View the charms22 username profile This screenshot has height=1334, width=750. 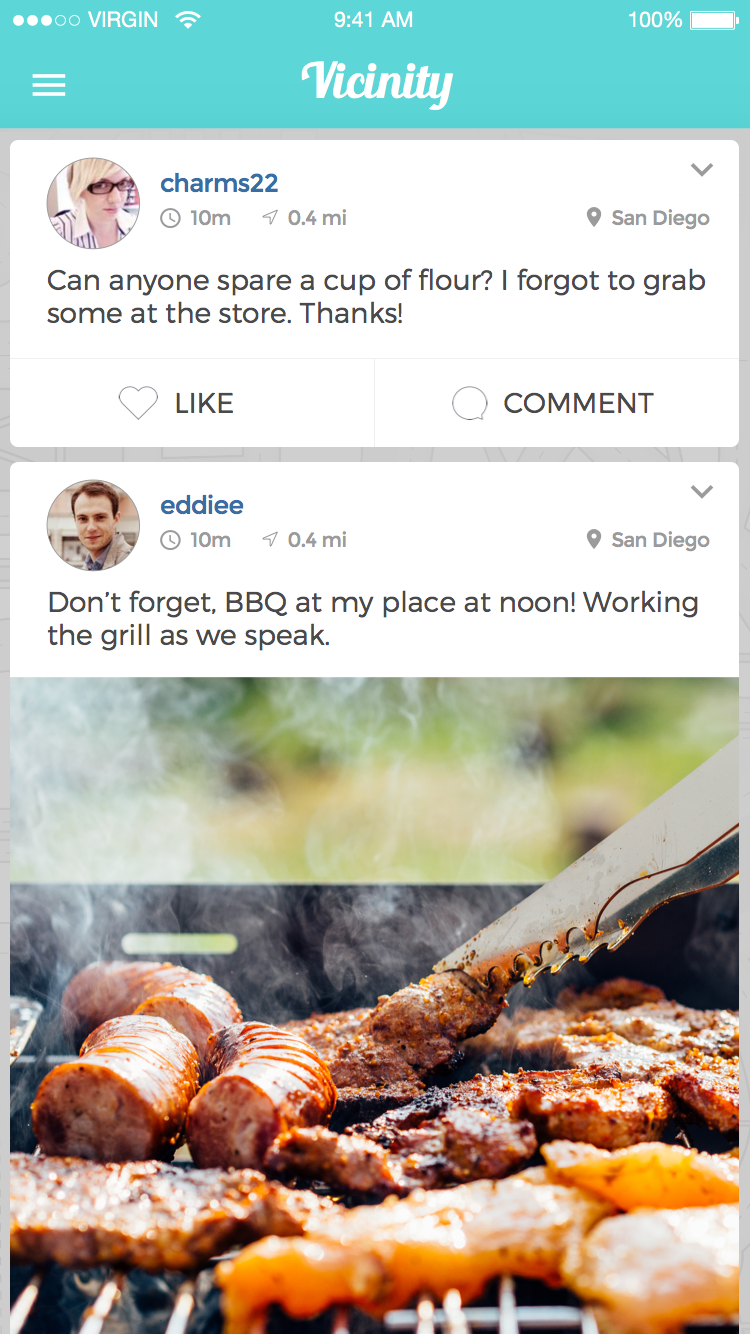(219, 183)
